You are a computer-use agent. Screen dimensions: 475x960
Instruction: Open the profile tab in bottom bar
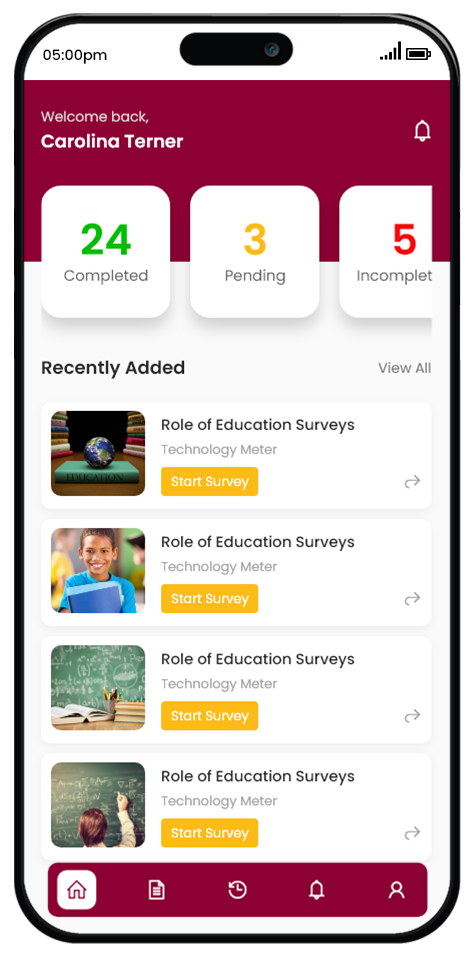click(x=397, y=890)
